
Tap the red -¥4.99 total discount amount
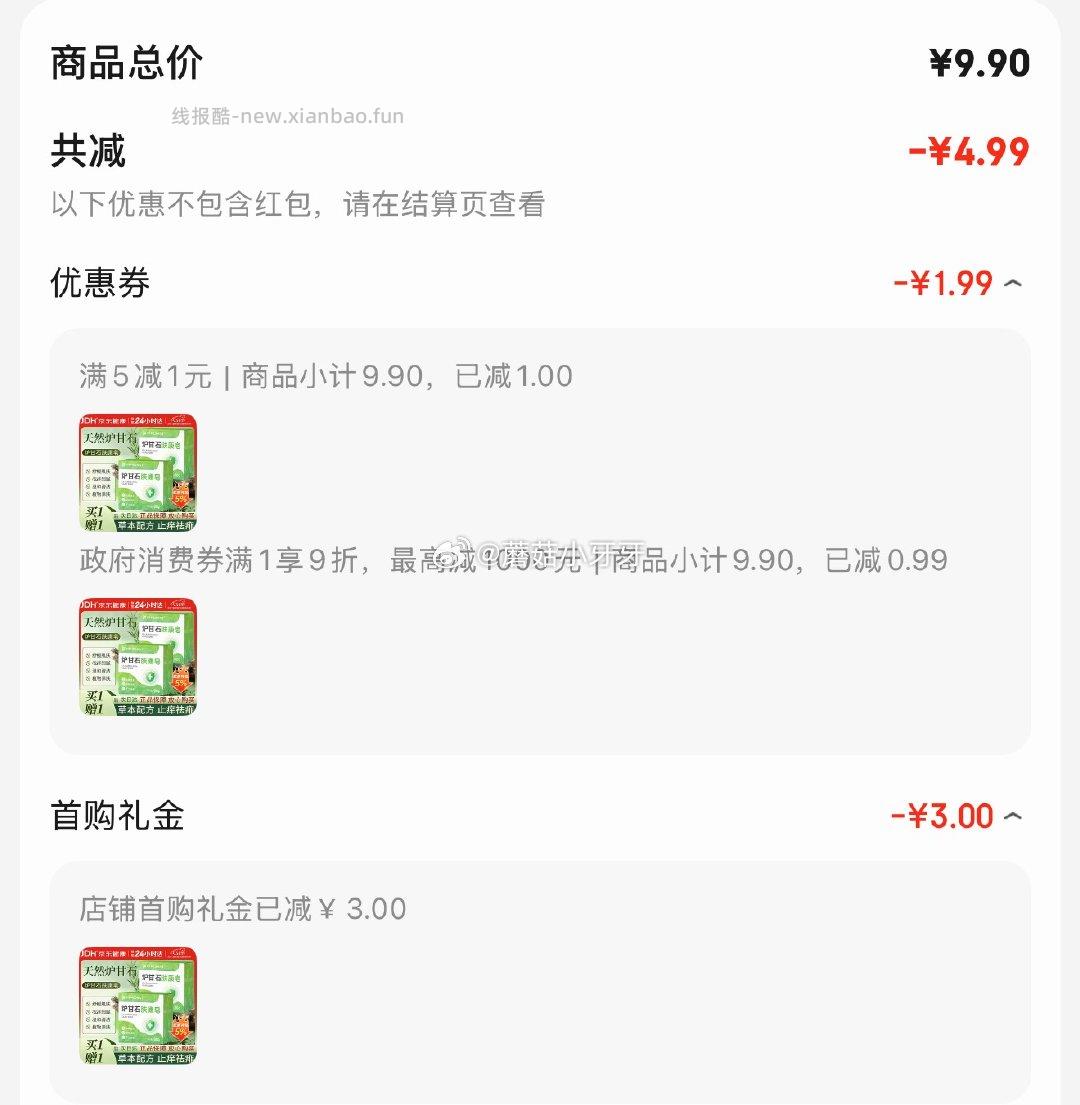[x=967, y=151]
